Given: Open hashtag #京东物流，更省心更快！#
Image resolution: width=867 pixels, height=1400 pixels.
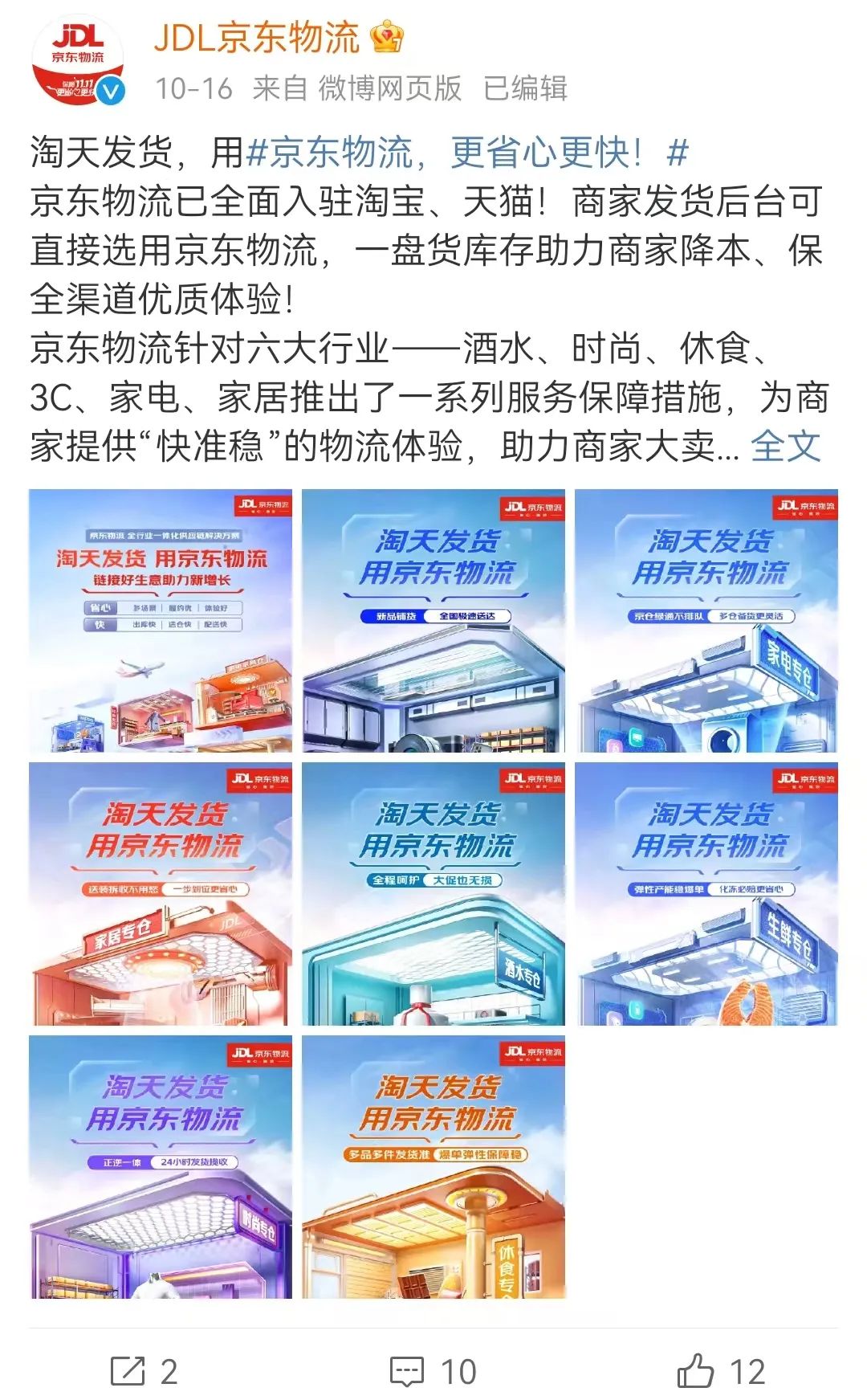Looking at the screenshot, I should 467,153.
